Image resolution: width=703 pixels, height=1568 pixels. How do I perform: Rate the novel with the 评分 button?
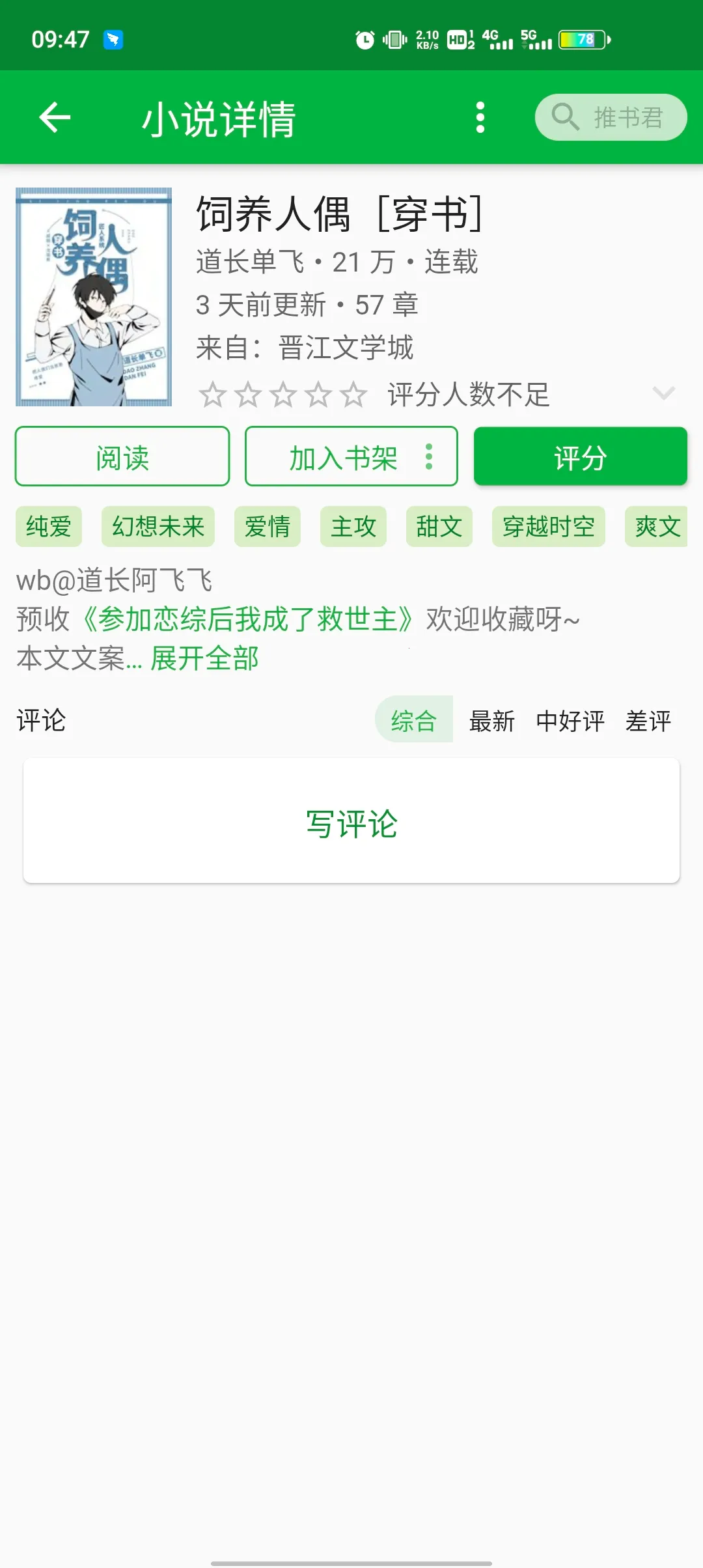(580, 457)
